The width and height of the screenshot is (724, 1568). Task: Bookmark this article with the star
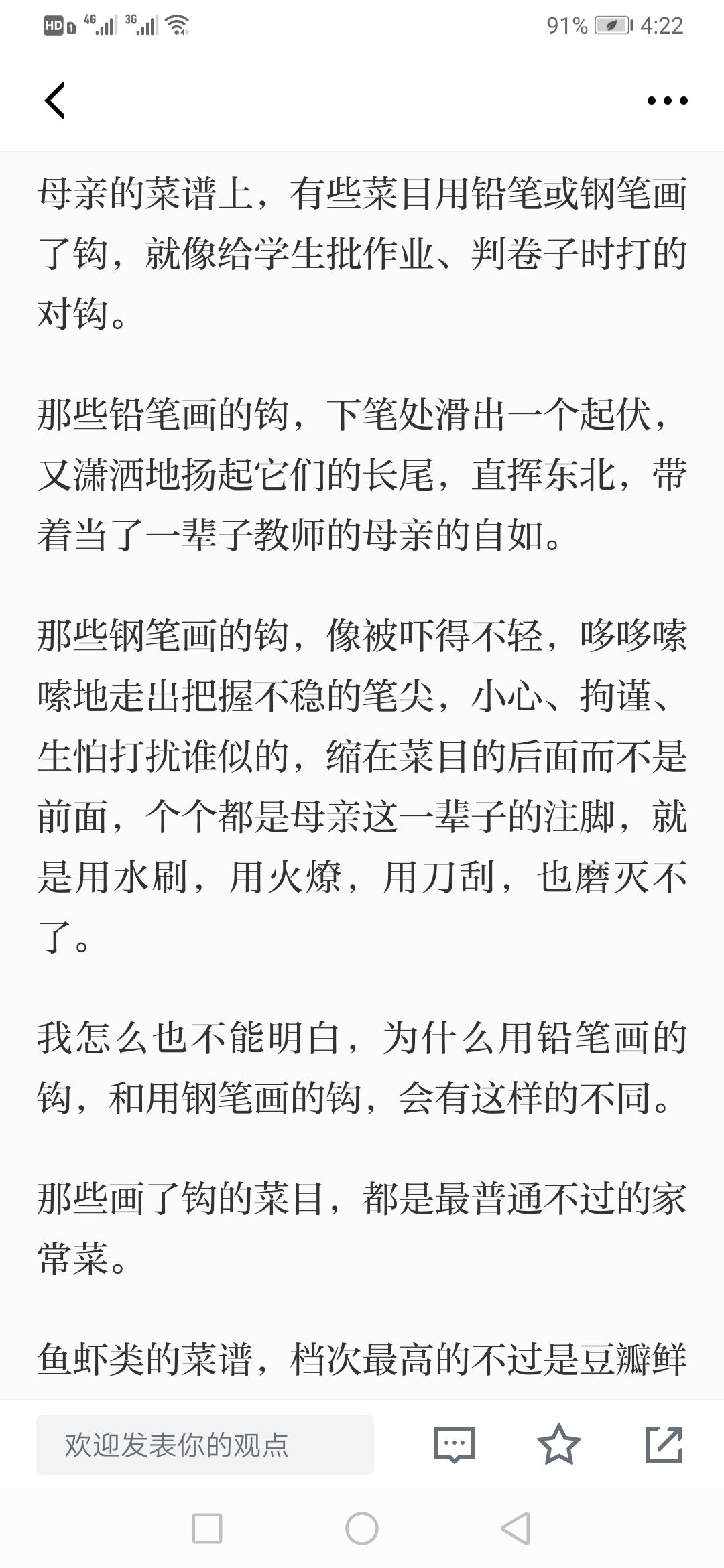558,1444
